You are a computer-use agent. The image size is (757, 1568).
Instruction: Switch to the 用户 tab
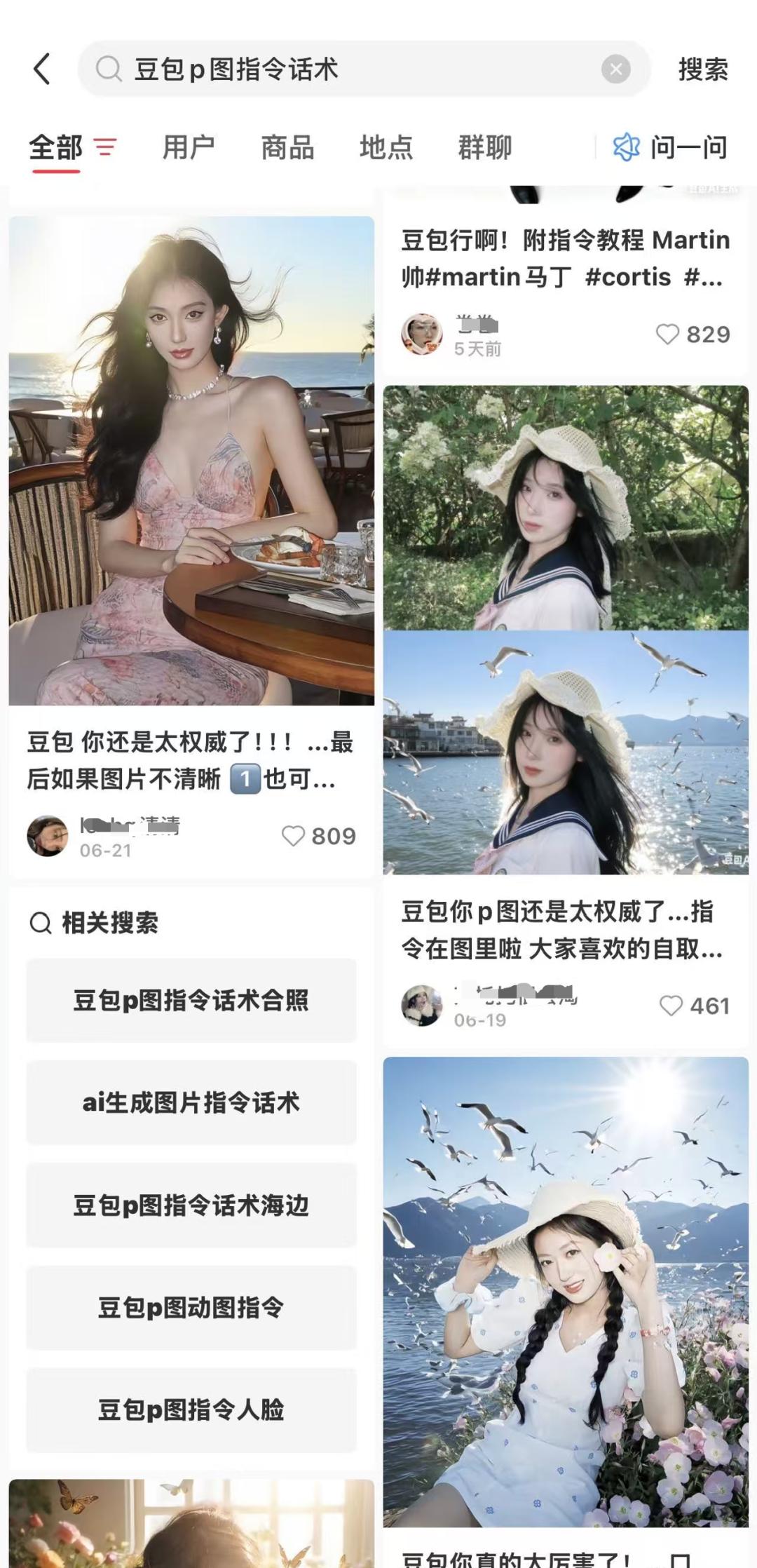[188, 148]
